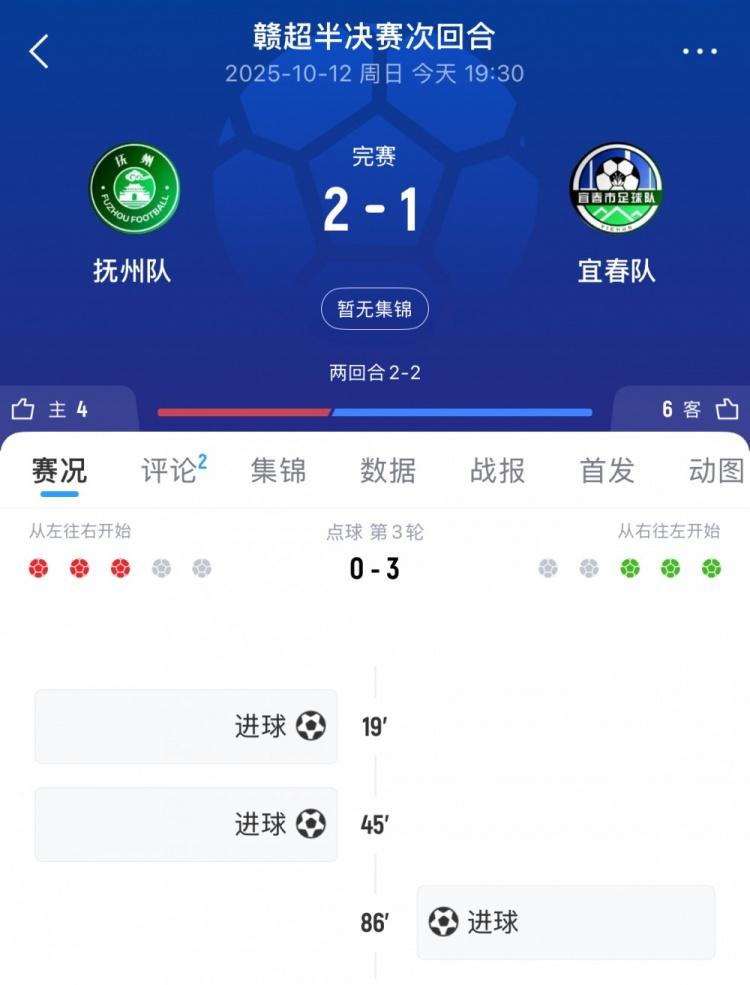Switch to the 数据 tab

click(x=387, y=472)
